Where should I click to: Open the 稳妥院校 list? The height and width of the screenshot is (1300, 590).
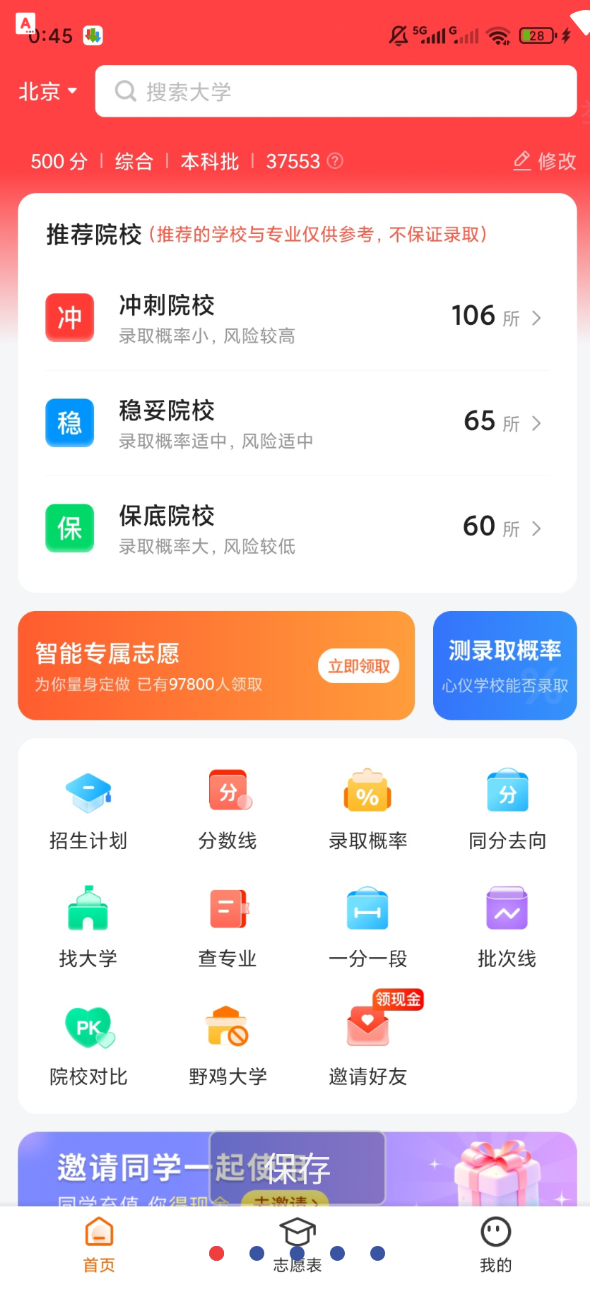[297, 423]
